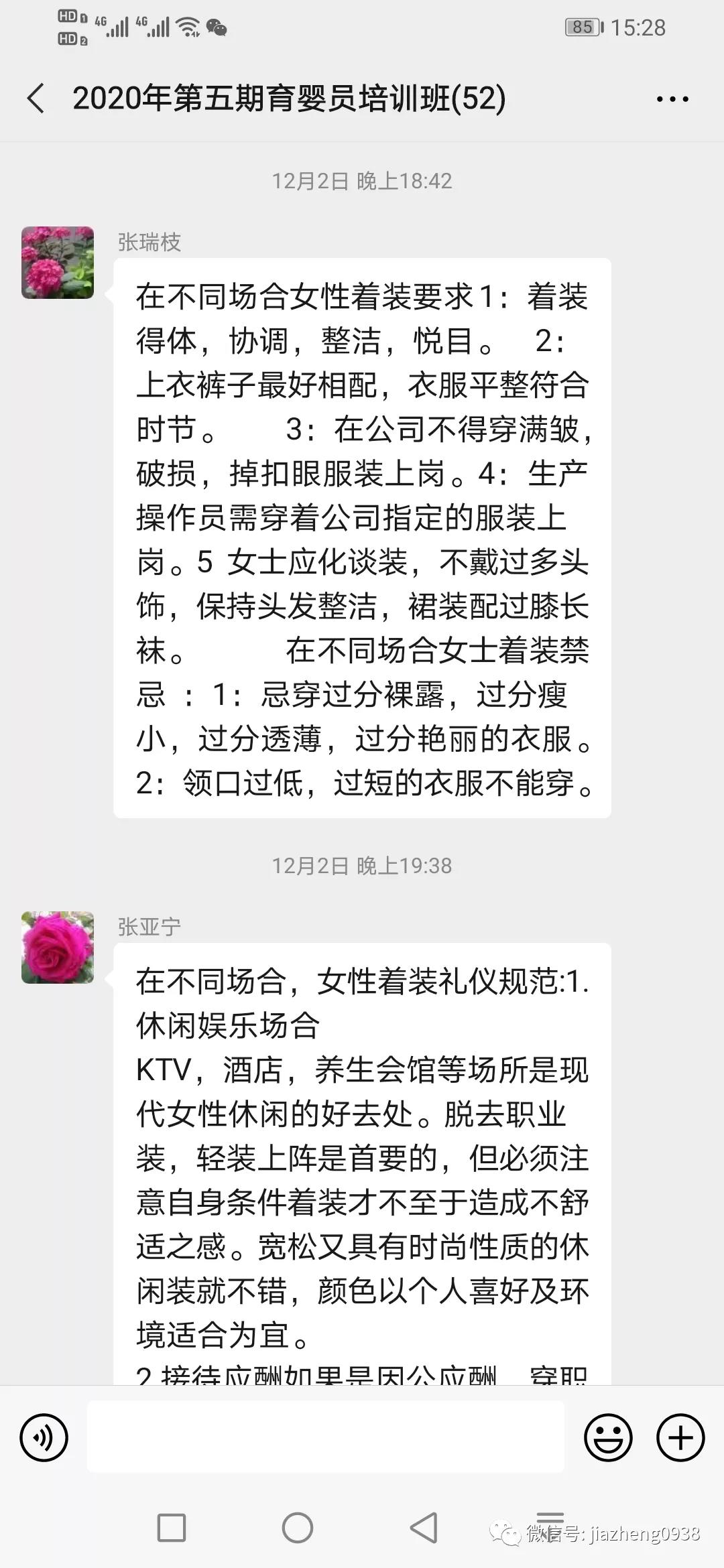The height and width of the screenshot is (1568, 724).
Task: Tap 张瑞枝's profile avatar
Action: 58,263
